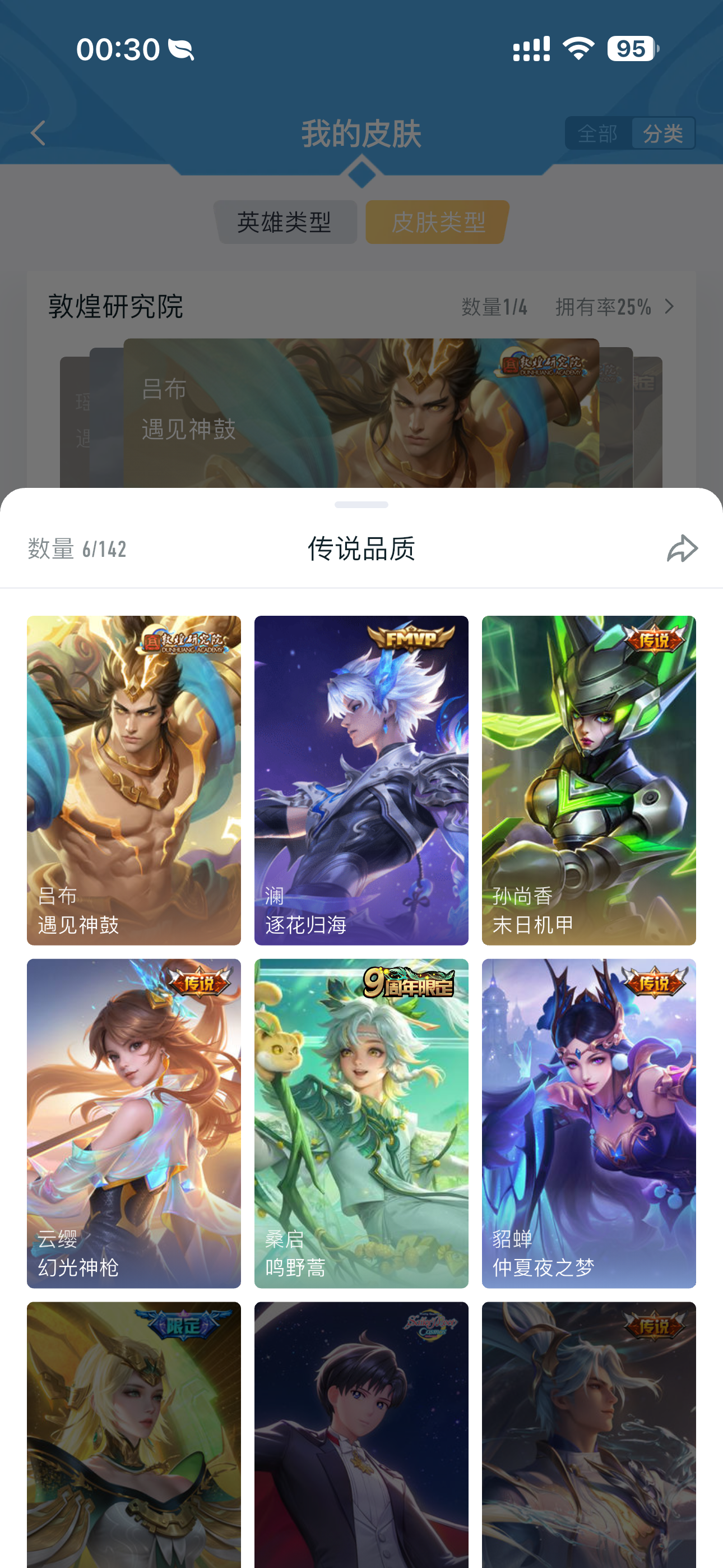Keep 分类 view mode selected
Image resolution: width=723 pixels, height=1568 pixels.
pos(664,132)
